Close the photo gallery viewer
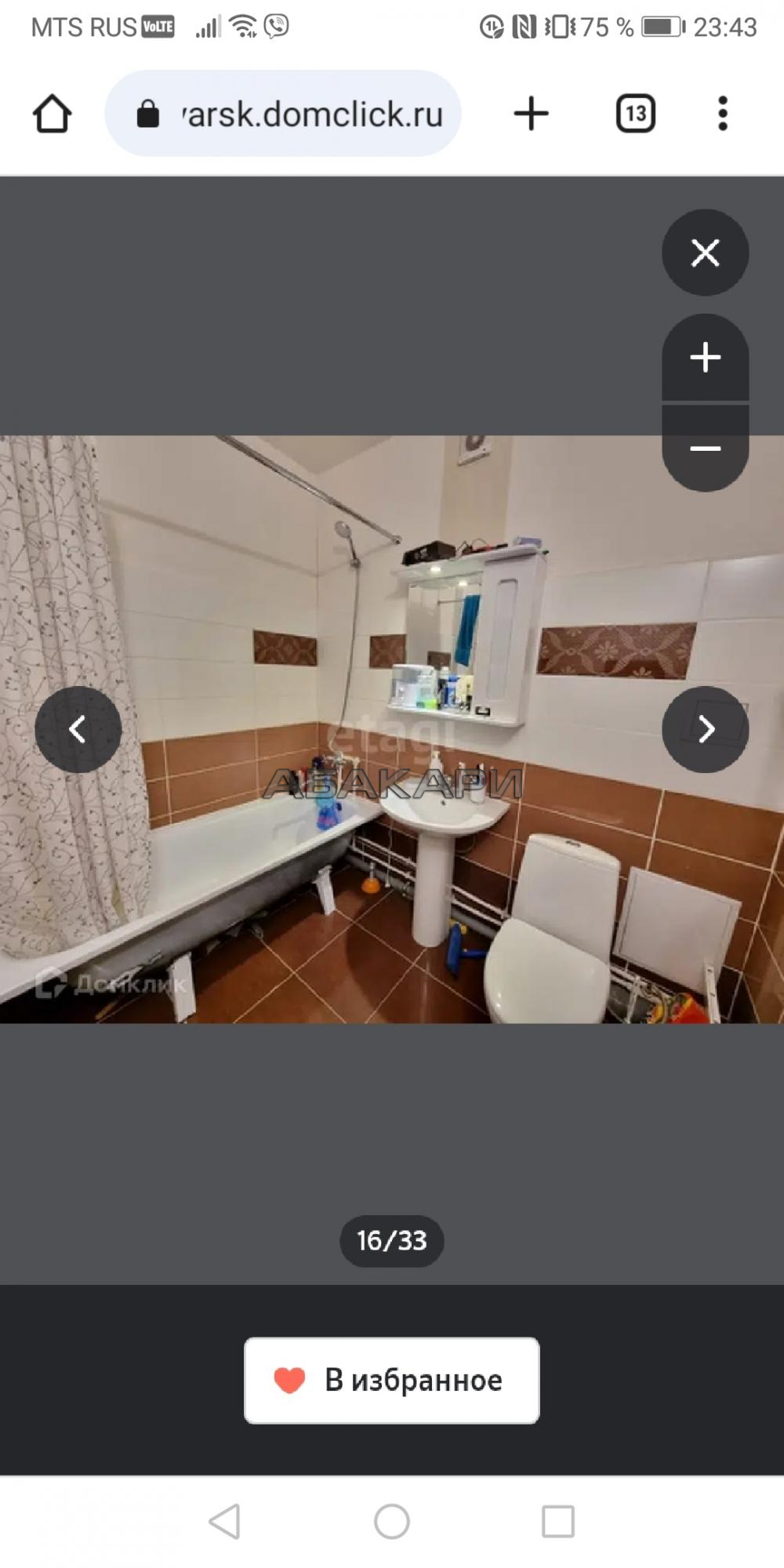The image size is (784, 1568). [x=705, y=252]
